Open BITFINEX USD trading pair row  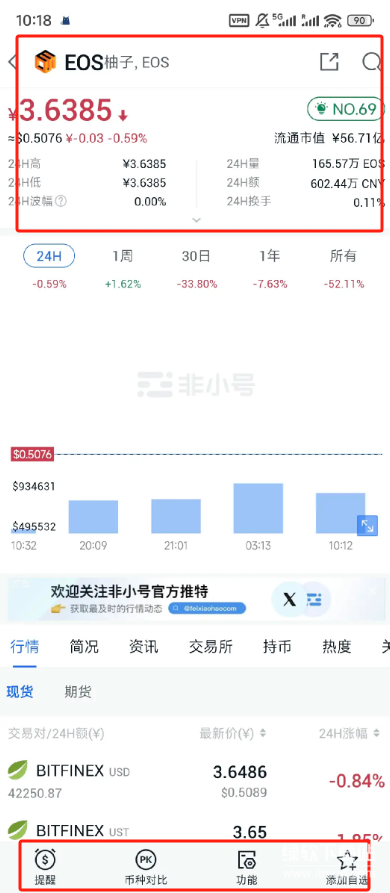point(195,780)
